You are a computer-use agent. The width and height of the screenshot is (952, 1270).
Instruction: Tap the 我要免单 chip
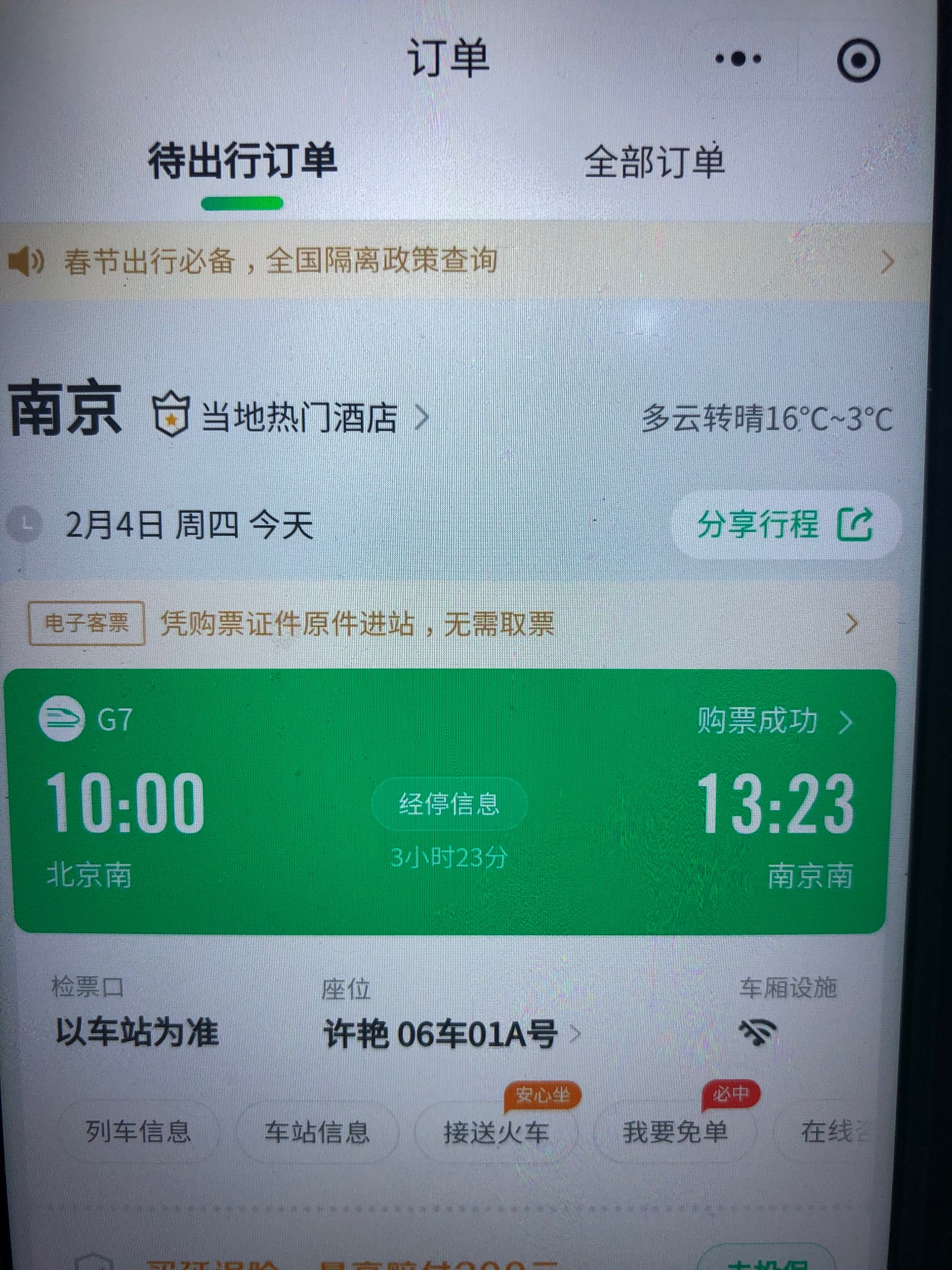(x=674, y=1132)
